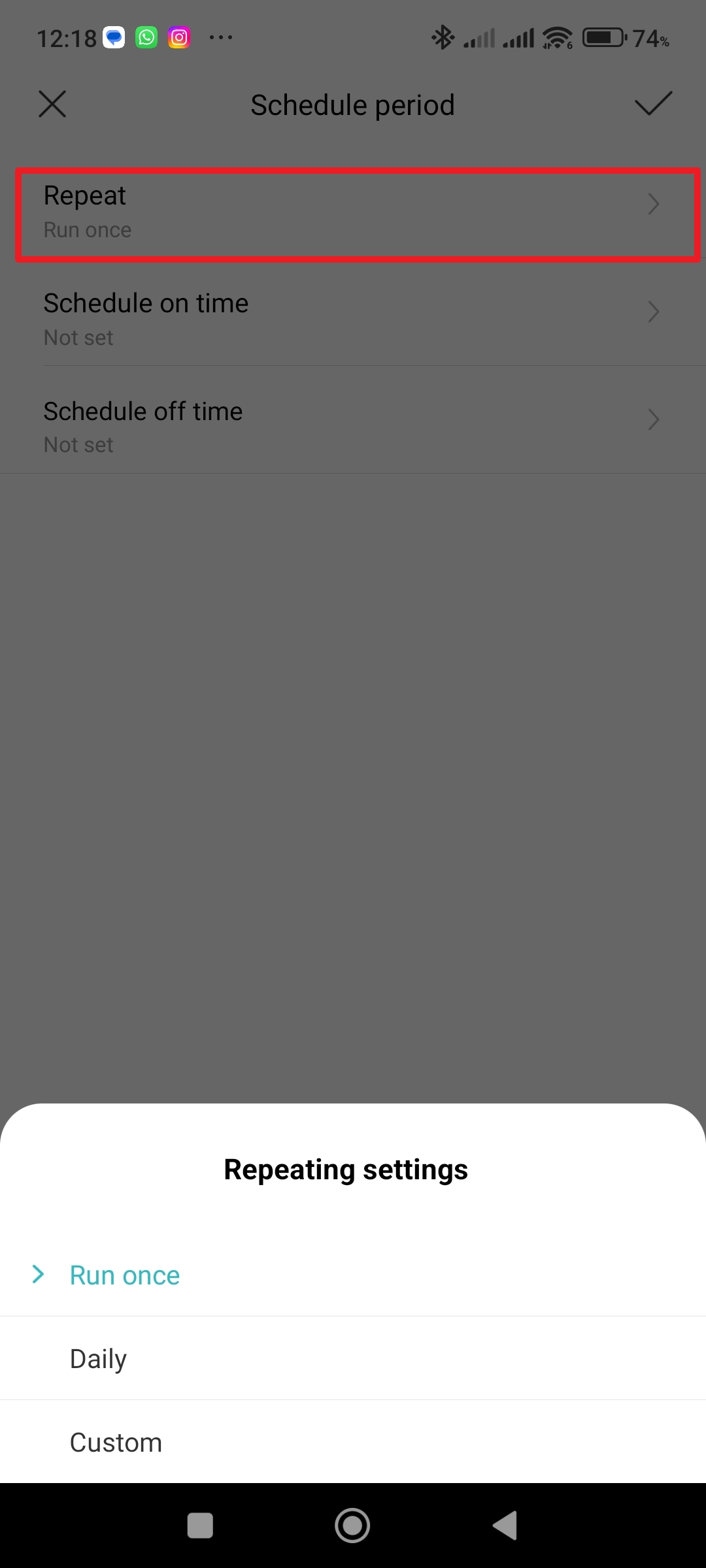This screenshot has width=706, height=1568.
Task: Select the Run once repeat option
Action: click(124, 1275)
